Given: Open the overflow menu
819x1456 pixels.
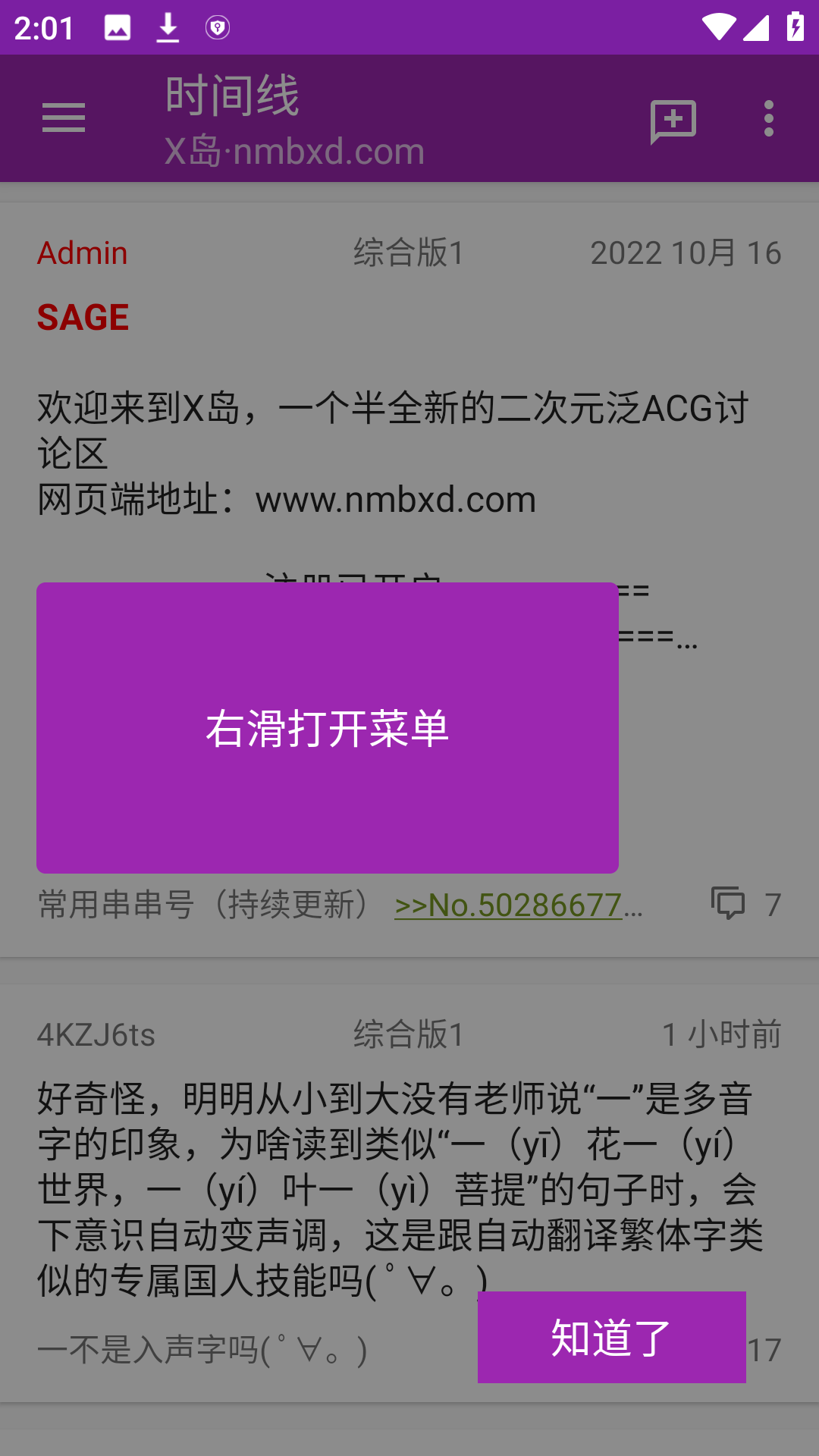Looking at the screenshot, I should point(768,119).
